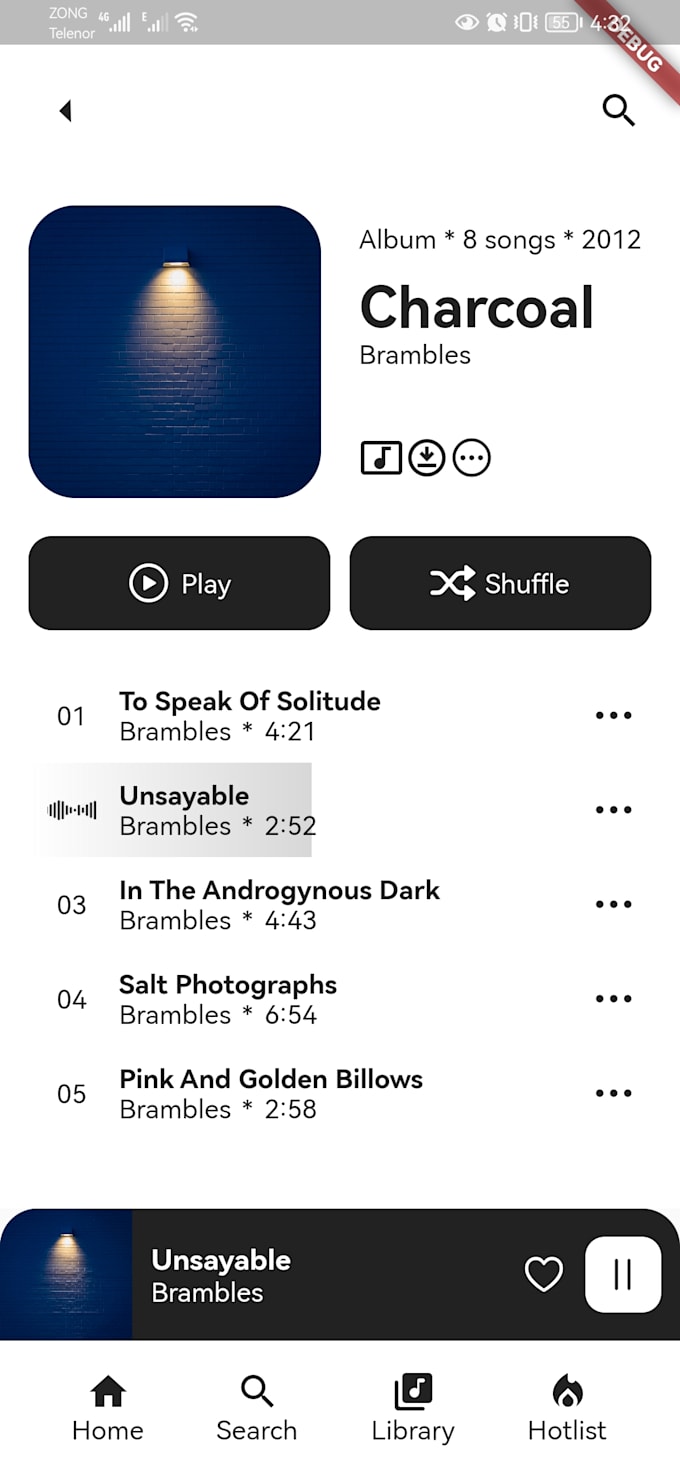Shuffle the album songs
Screen dimensions: 680x1473
tap(500, 583)
